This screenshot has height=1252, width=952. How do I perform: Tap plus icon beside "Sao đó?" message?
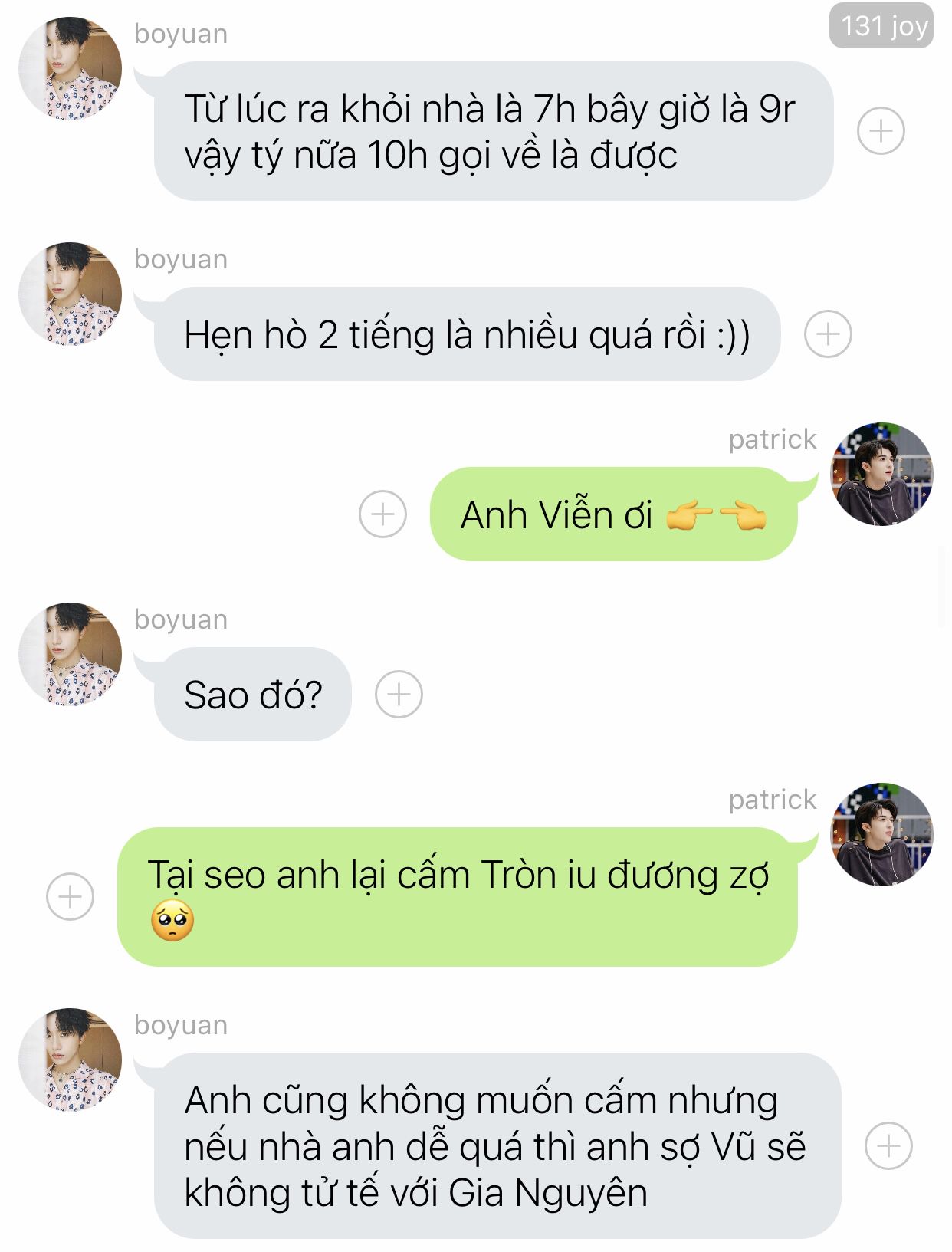click(x=399, y=695)
